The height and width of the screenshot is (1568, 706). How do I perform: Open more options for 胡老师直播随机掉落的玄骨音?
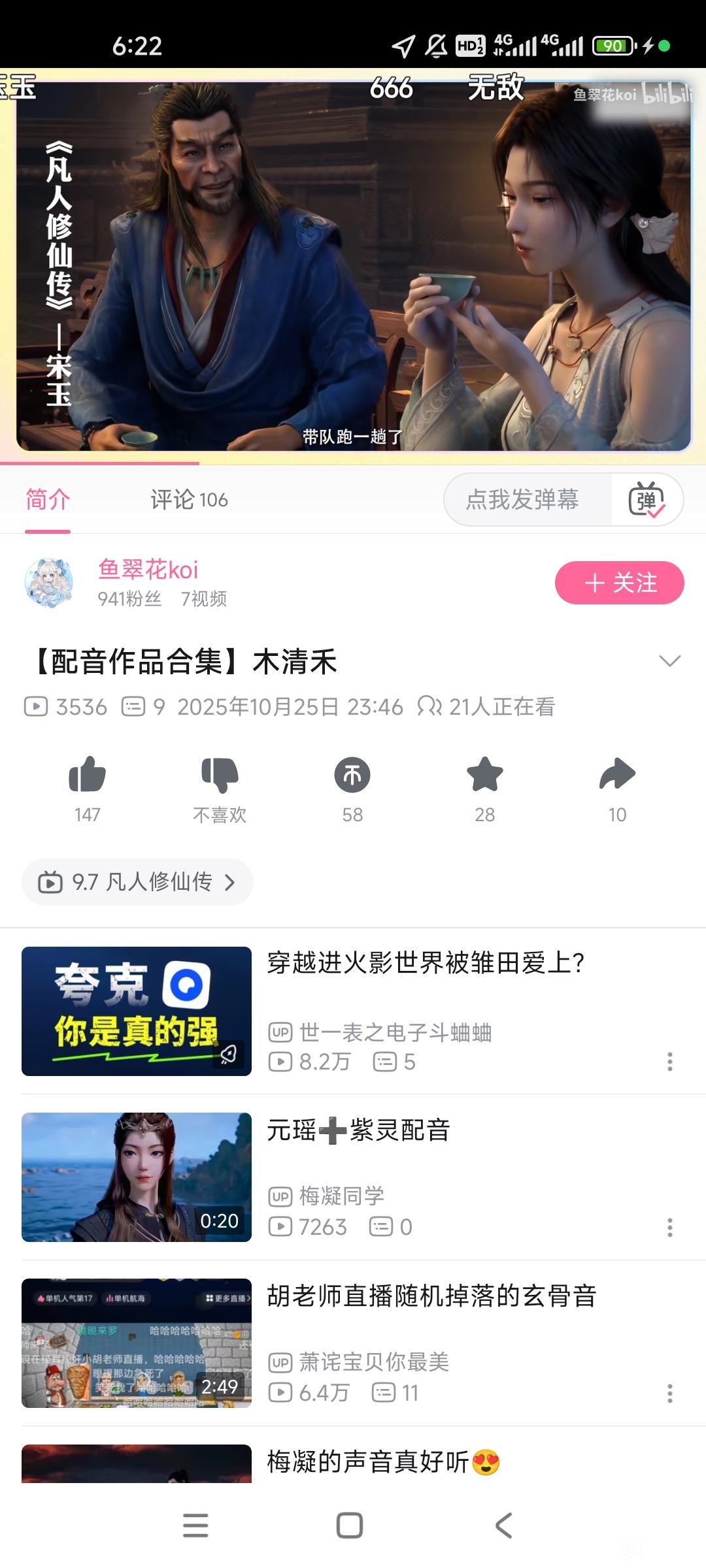pyautogui.click(x=669, y=1394)
